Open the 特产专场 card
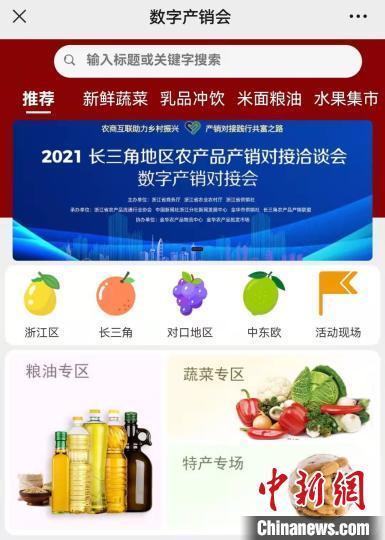This screenshot has width=385, height=540. 271,487
